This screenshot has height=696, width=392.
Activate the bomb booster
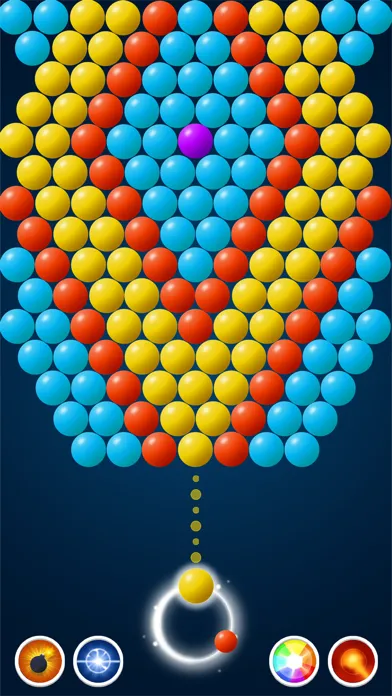pos(40,661)
